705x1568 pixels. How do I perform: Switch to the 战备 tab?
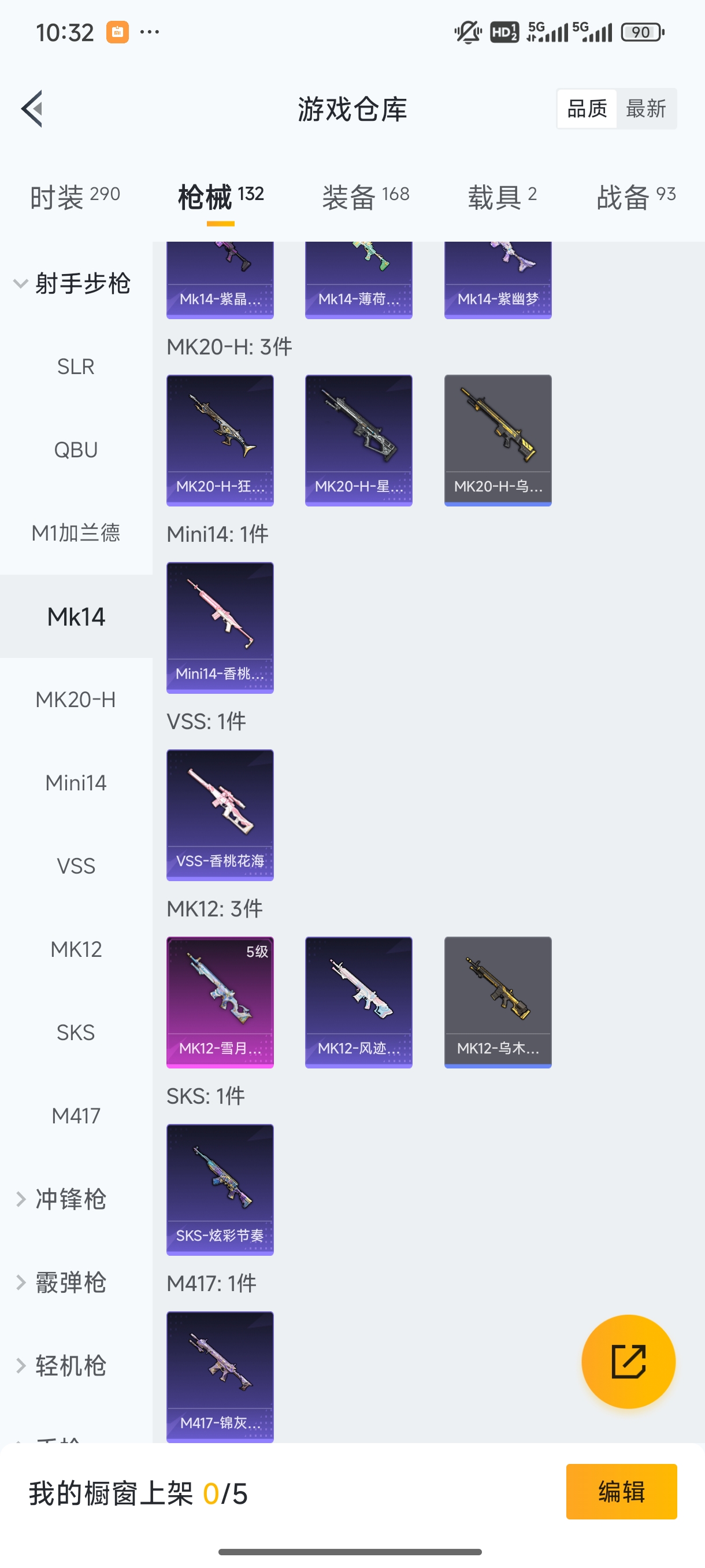[x=636, y=197]
